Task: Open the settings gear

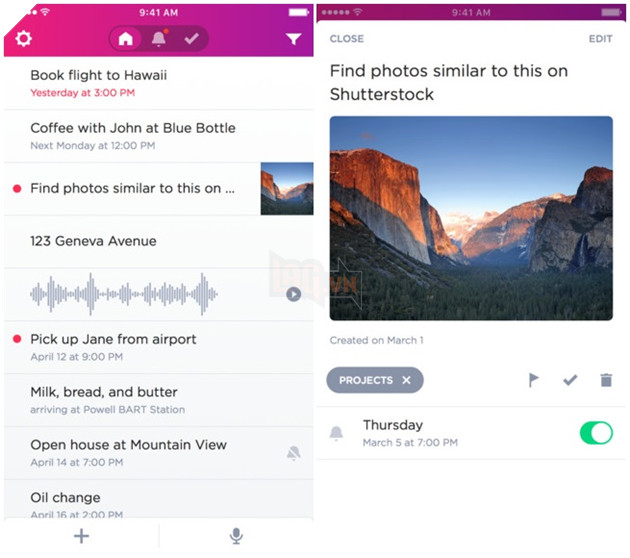Action: 24,39
